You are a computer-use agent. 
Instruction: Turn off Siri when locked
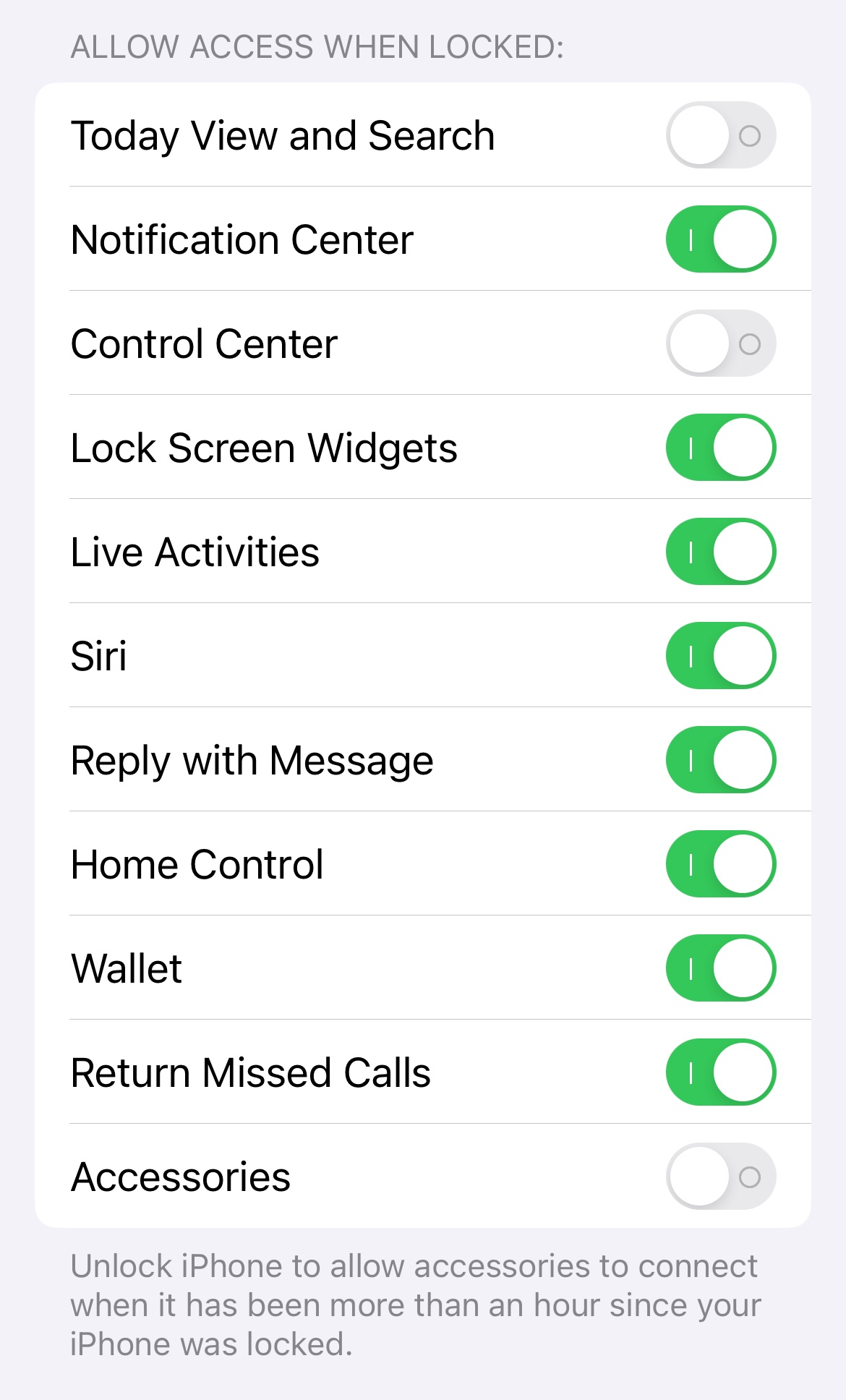pos(720,656)
